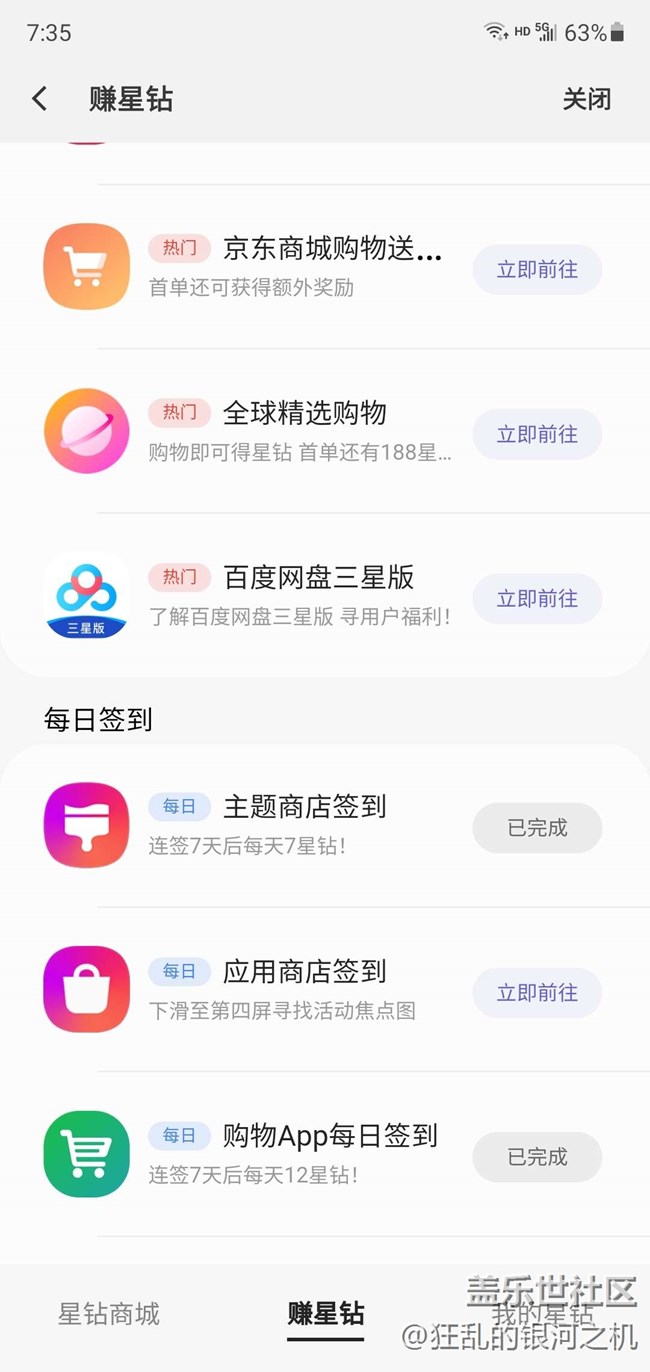Select the 赚星钻 tab
The height and width of the screenshot is (1372, 650).
click(x=326, y=1314)
